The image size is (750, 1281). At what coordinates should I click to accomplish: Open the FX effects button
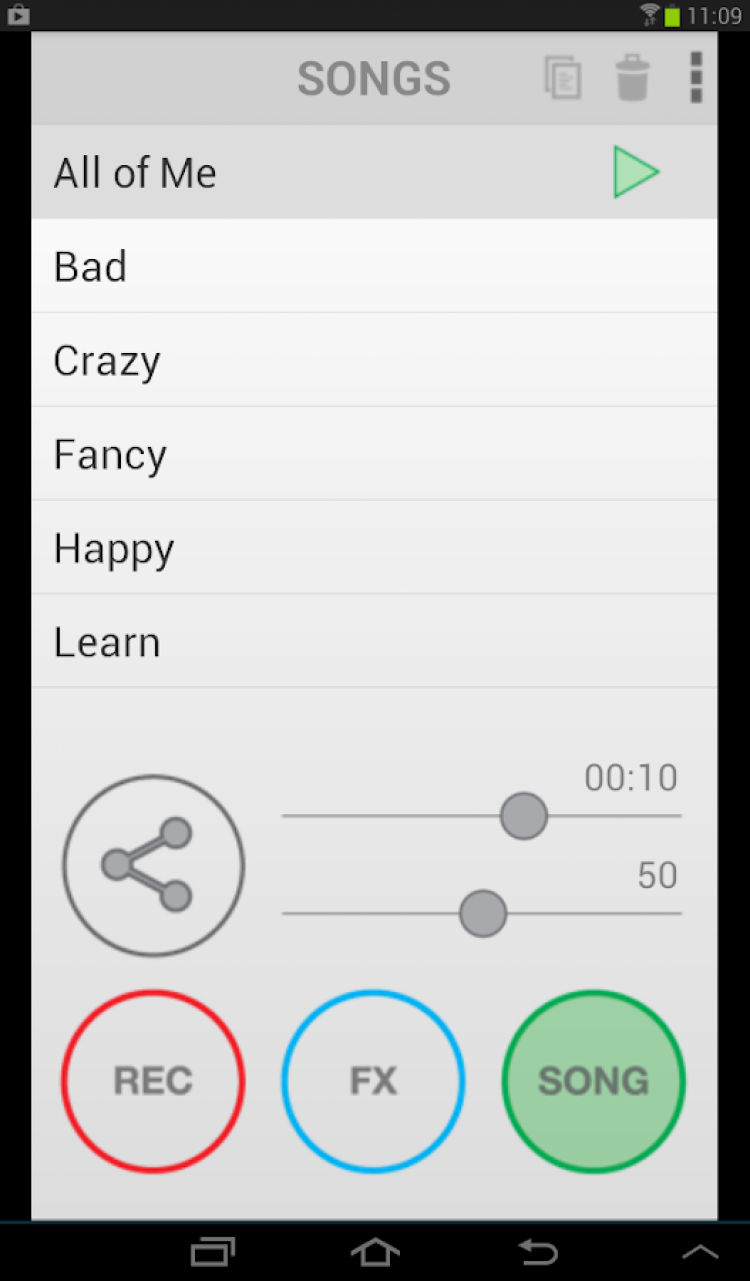[373, 1081]
